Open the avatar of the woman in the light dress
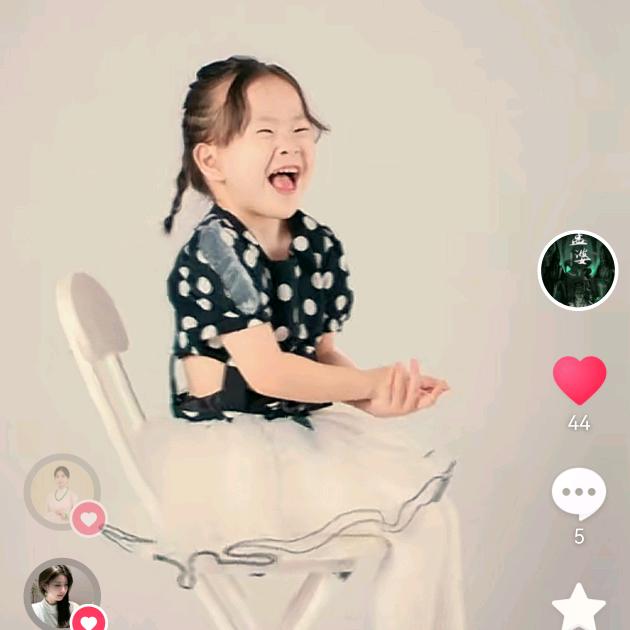 [x=61, y=491]
